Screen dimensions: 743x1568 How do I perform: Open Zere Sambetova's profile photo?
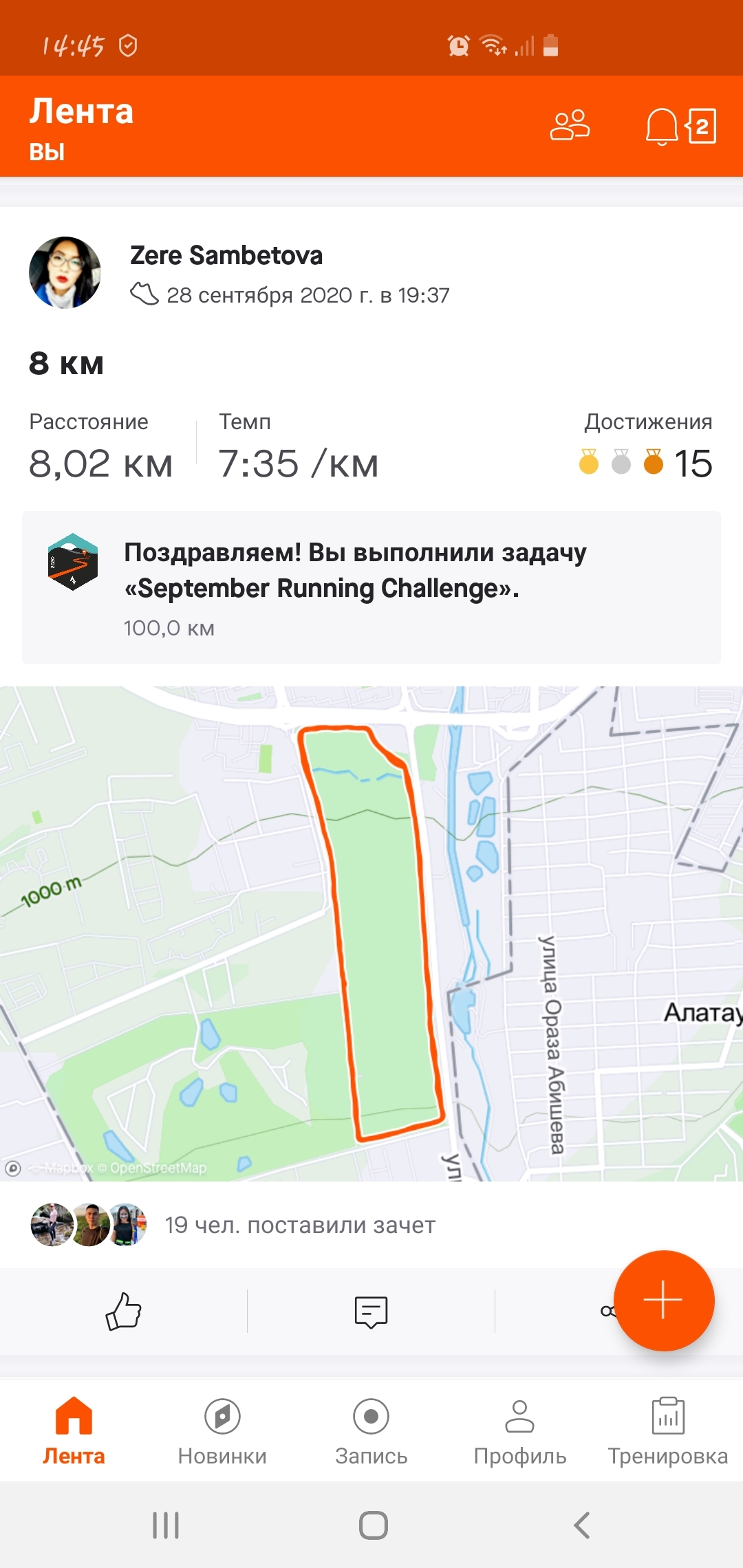(65, 272)
